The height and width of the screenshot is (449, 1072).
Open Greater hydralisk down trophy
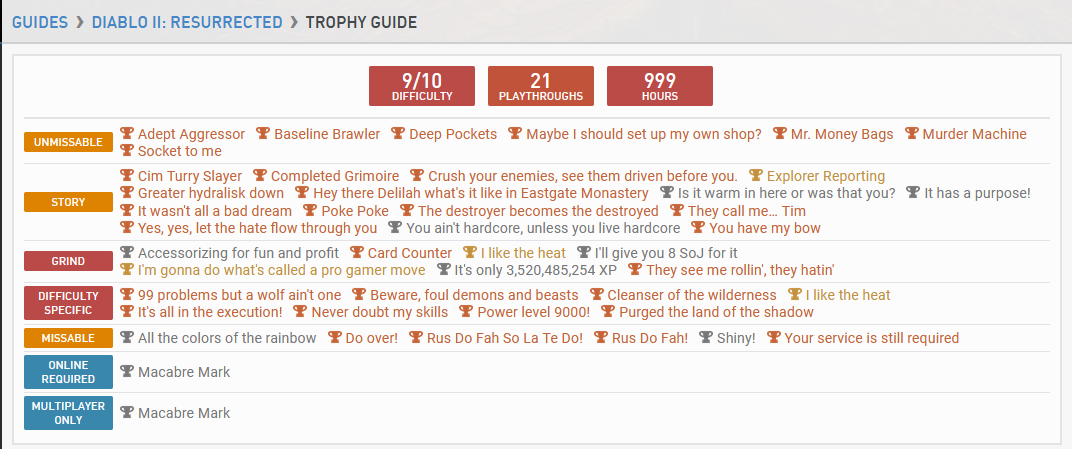coord(202,193)
